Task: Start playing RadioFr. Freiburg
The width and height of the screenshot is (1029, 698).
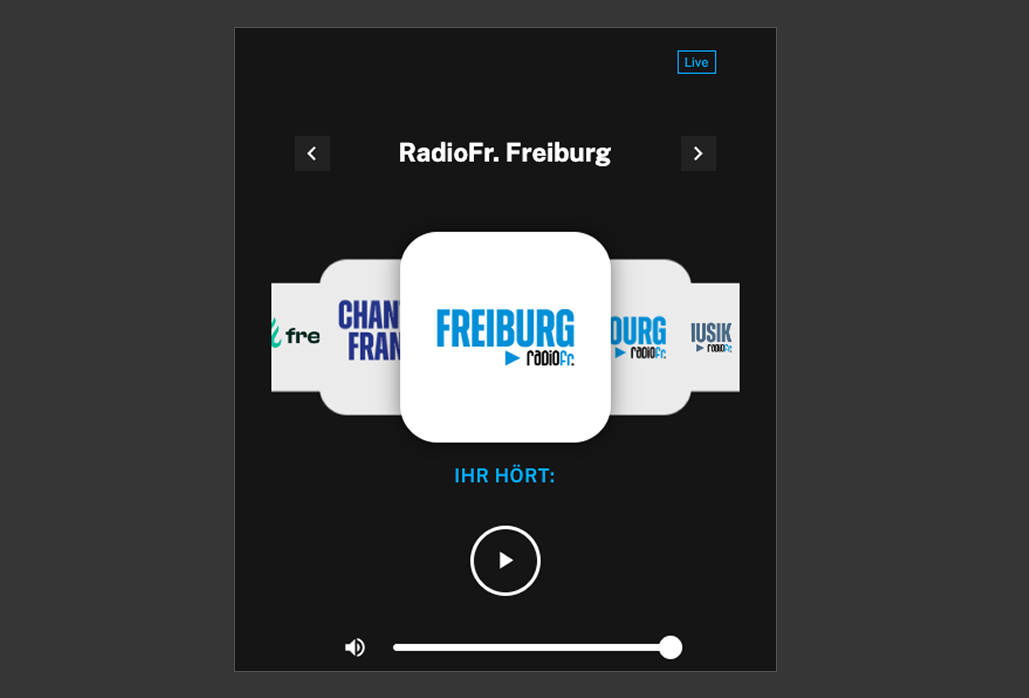Action: click(x=505, y=561)
